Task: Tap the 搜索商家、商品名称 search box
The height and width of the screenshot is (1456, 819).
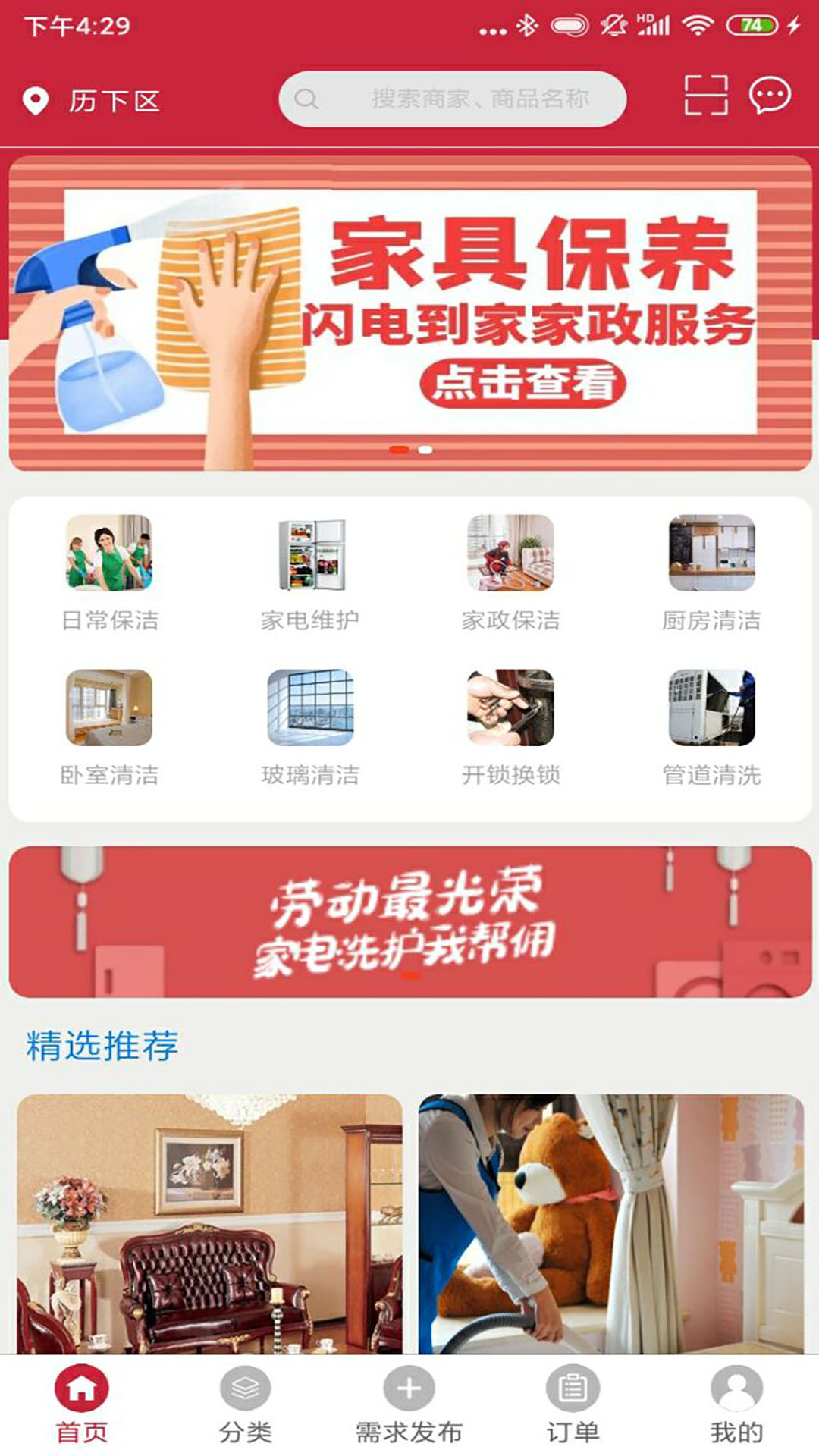Action: pos(453,99)
